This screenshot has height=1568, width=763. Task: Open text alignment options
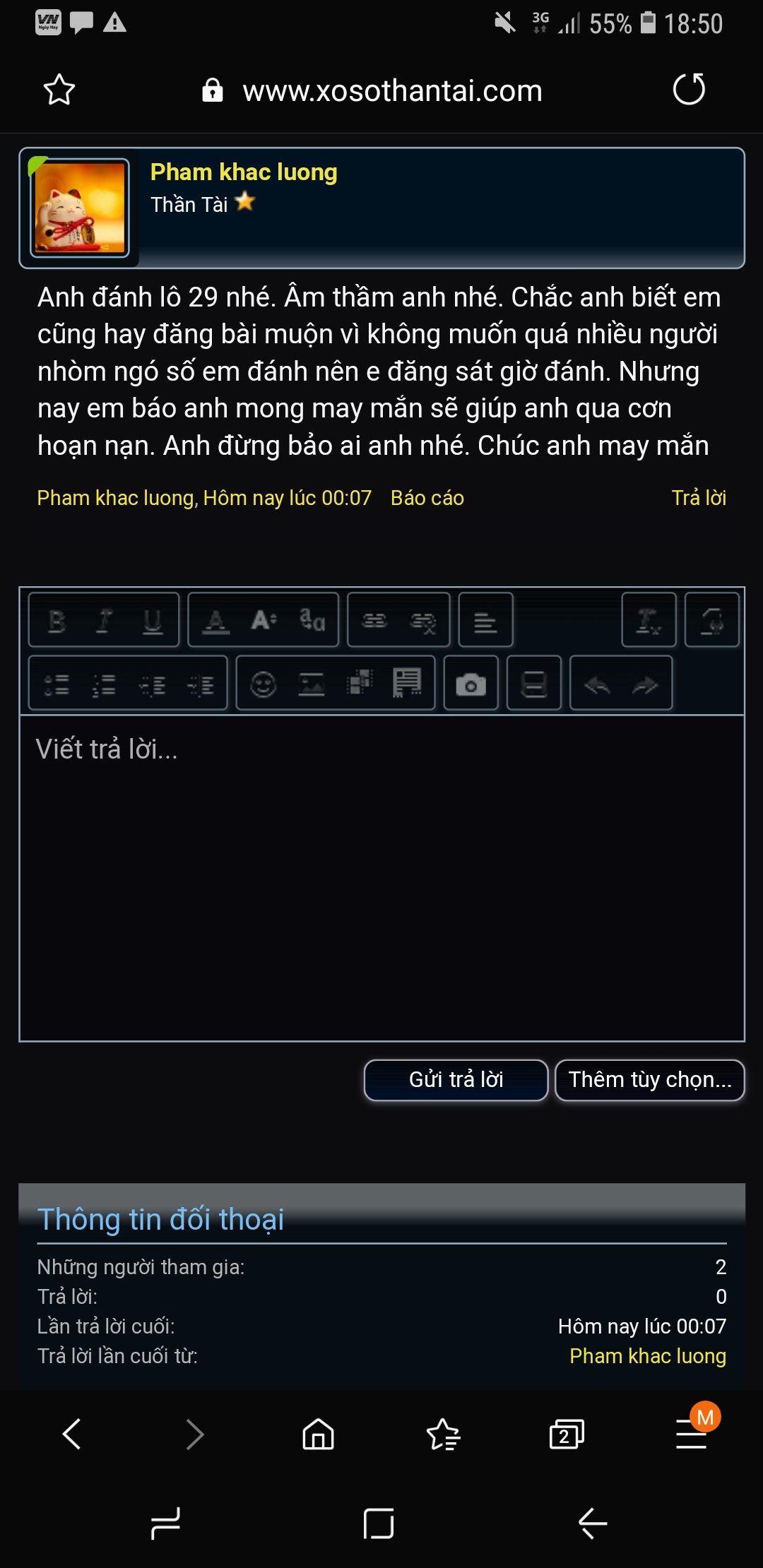(x=485, y=621)
